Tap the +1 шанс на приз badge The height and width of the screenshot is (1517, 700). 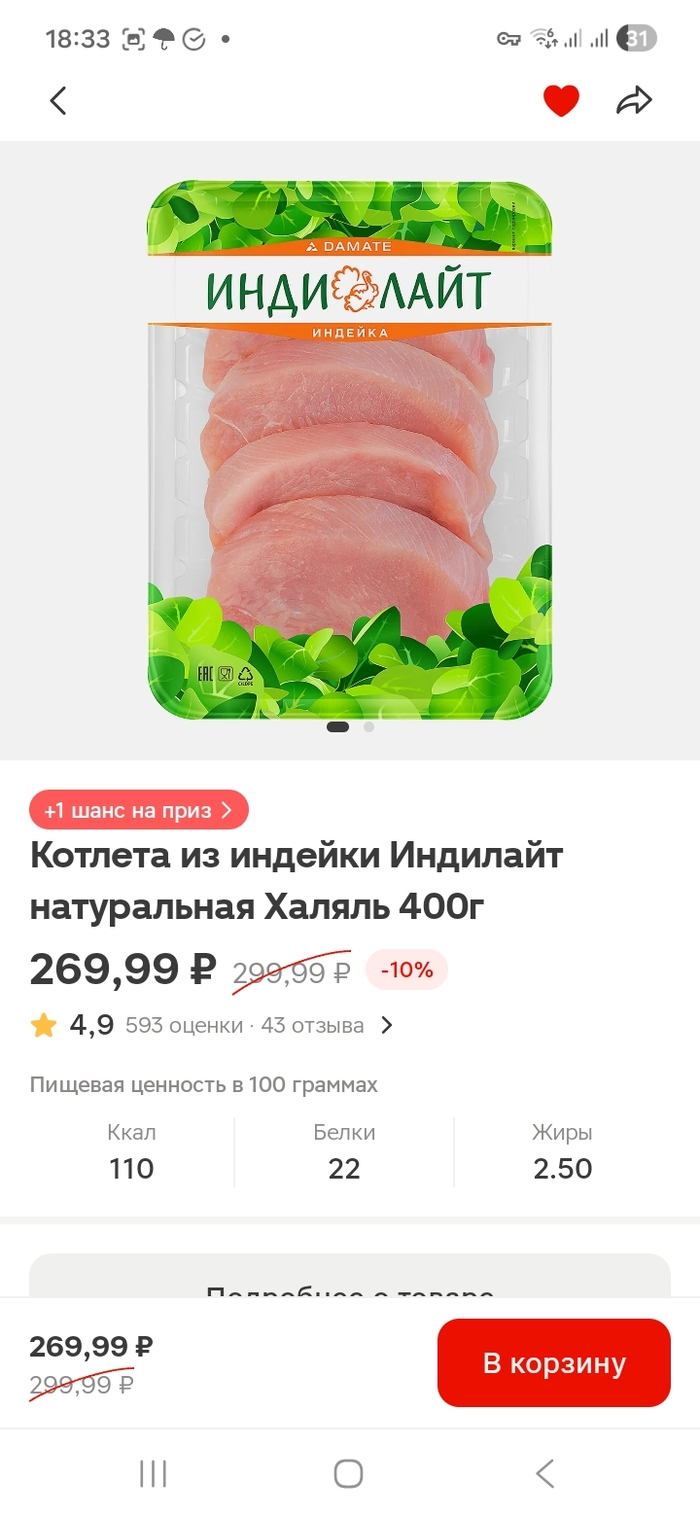(x=139, y=810)
